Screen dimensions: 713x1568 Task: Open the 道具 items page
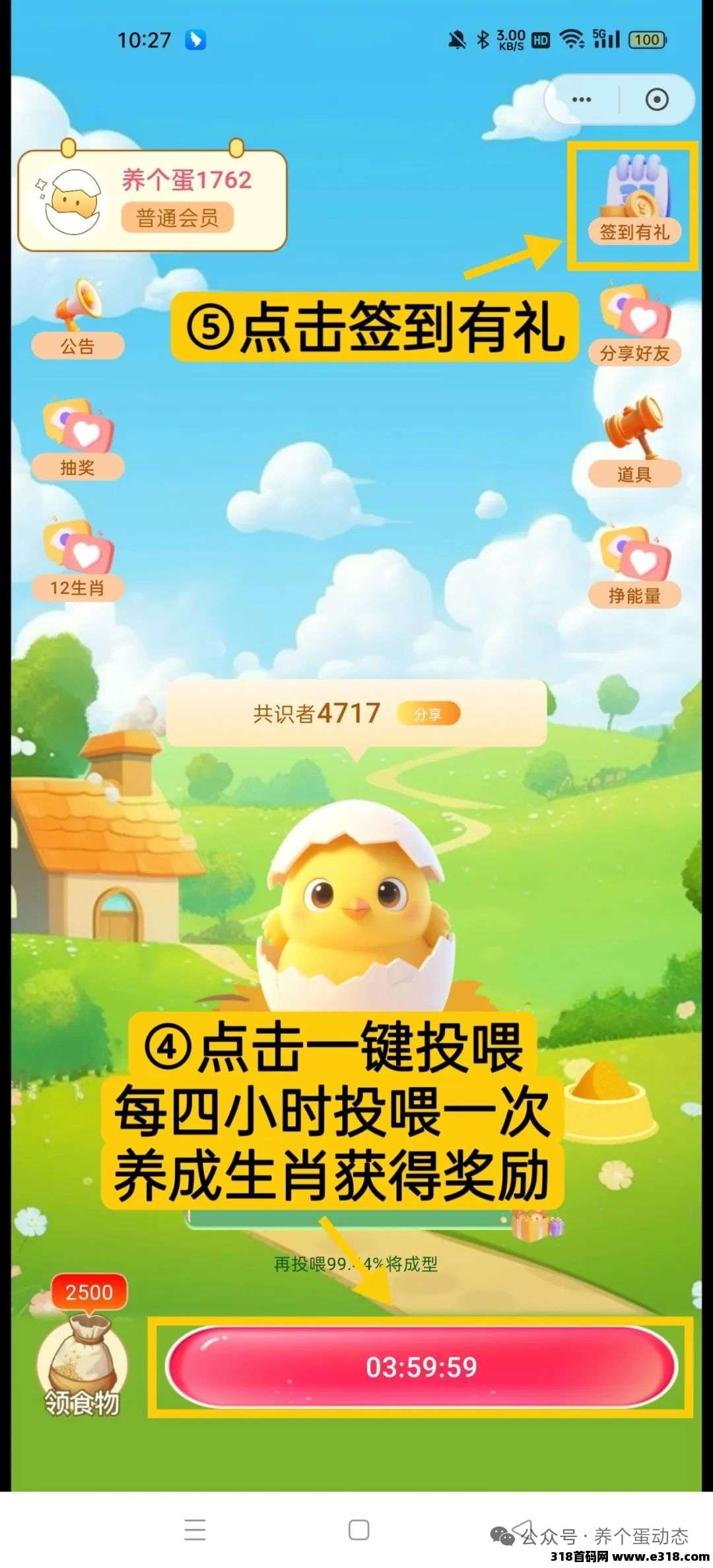coord(634,443)
